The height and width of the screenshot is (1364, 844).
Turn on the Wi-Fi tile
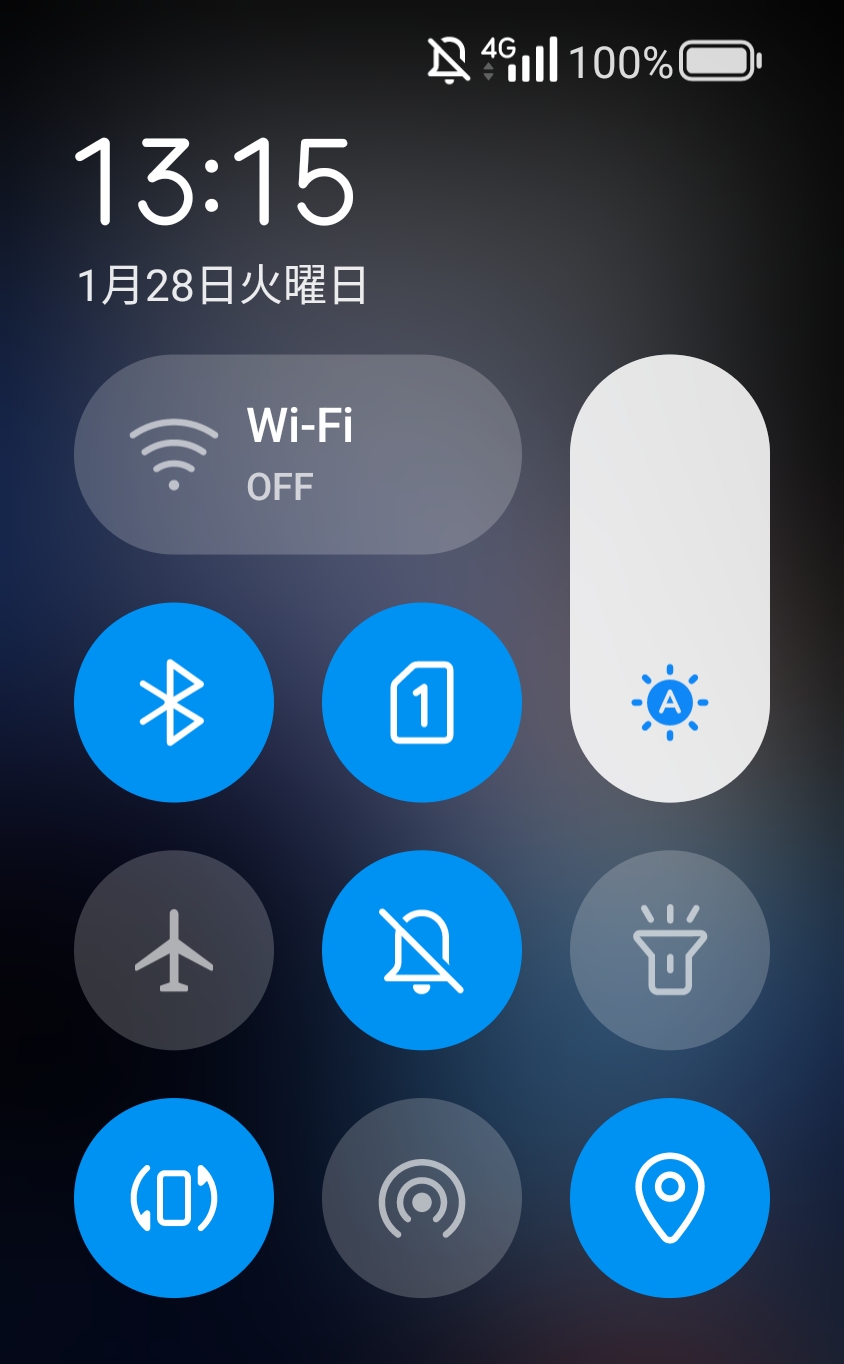tap(297, 454)
